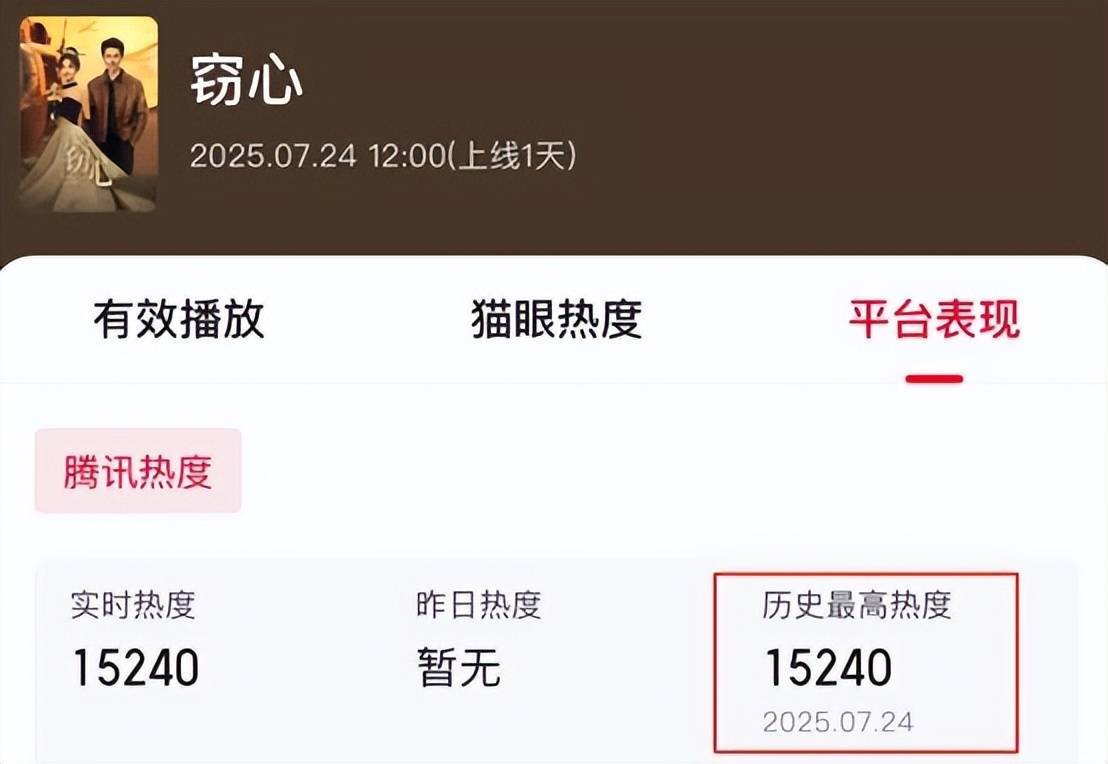
Task: Open the 窃心 poster thumbnail
Action: click(89, 113)
